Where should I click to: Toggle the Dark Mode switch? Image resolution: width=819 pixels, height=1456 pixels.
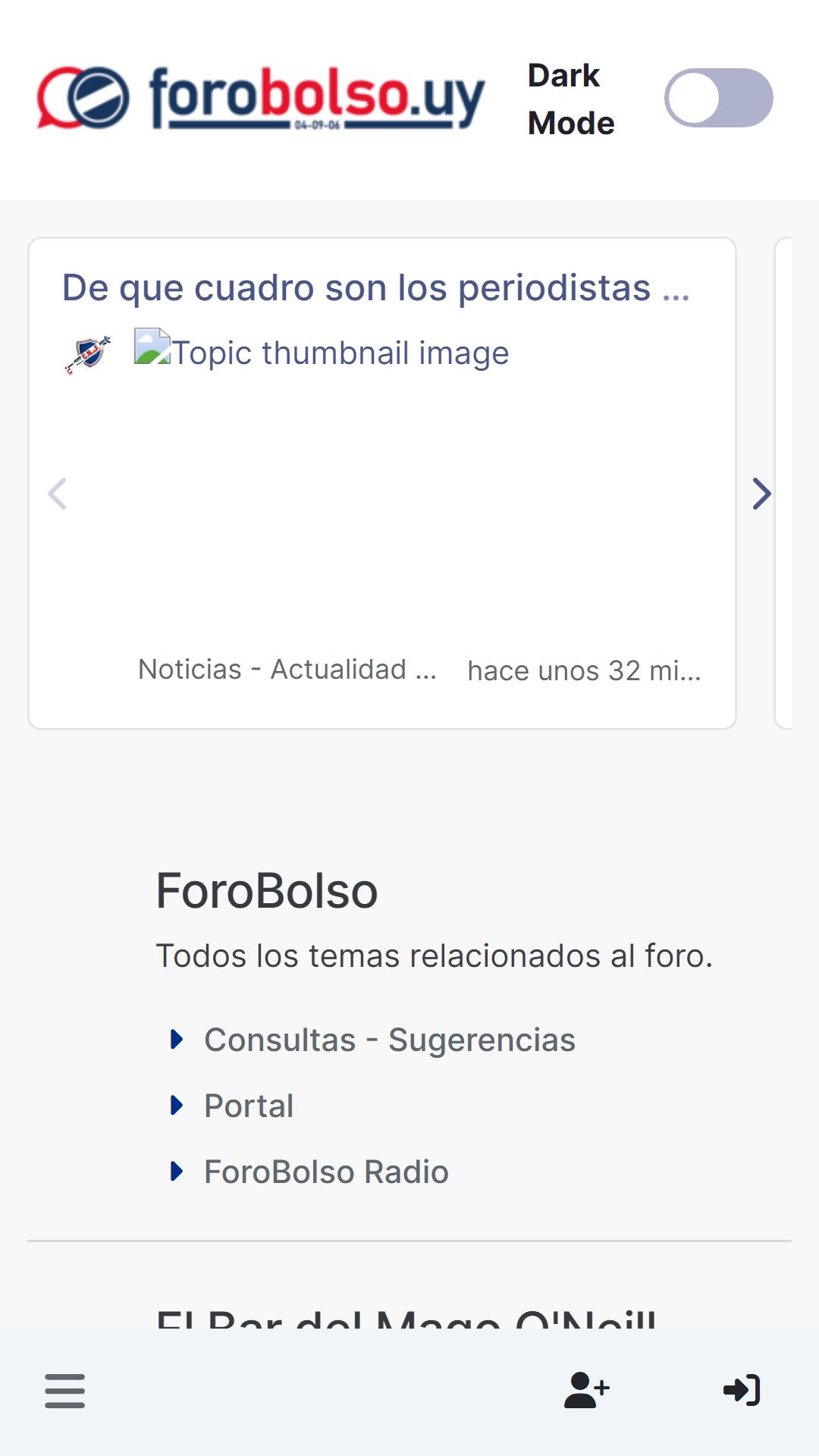(718, 98)
